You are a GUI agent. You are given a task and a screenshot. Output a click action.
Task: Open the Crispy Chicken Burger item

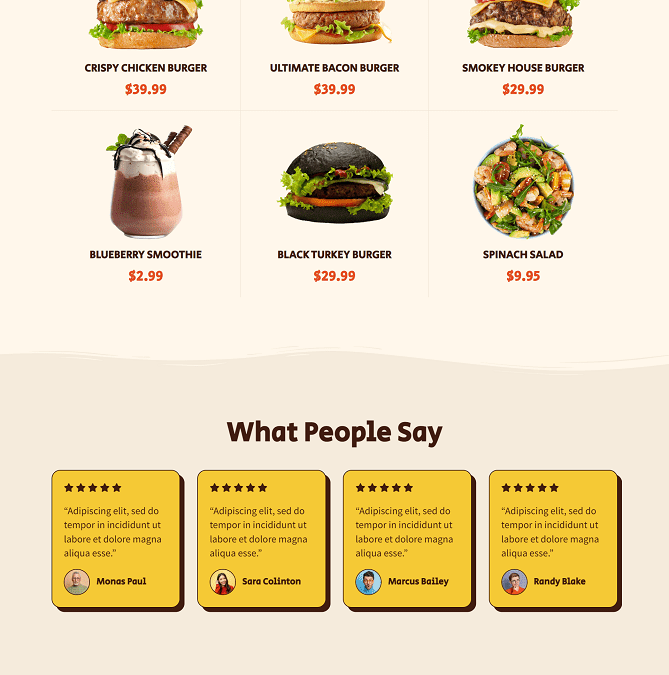tap(146, 68)
